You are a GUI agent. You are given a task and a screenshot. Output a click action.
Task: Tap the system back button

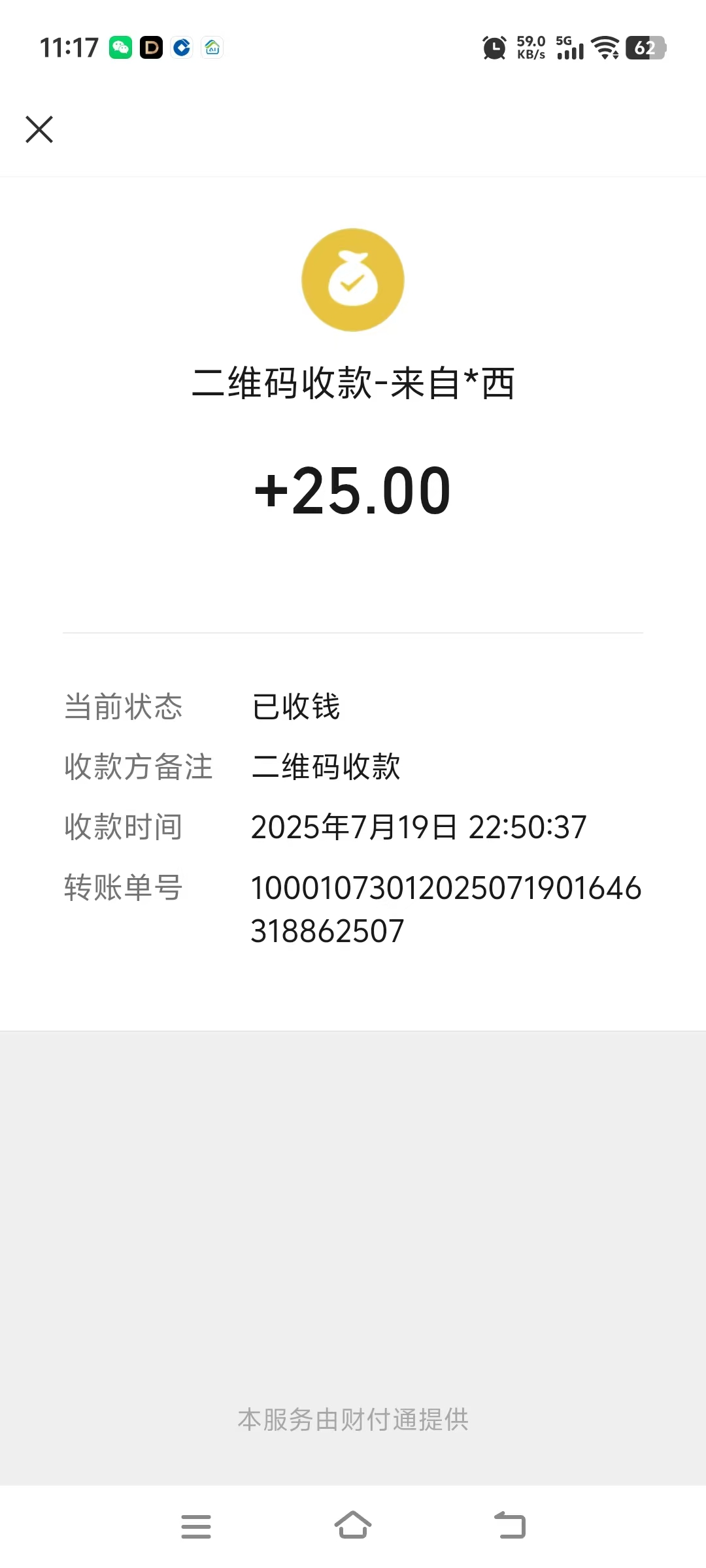pyautogui.click(x=510, y=1525)
